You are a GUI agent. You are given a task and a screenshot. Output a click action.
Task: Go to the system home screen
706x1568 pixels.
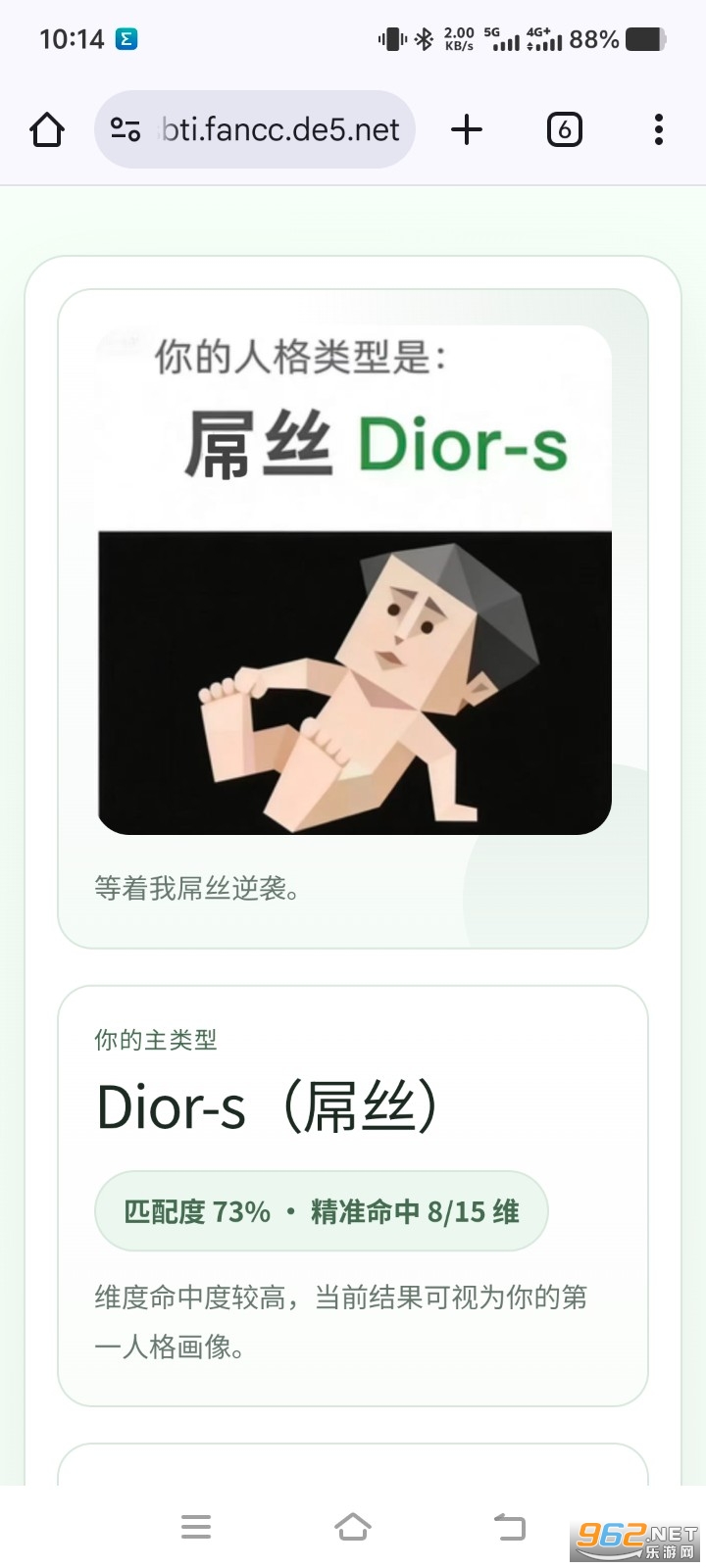(353, 1527)
